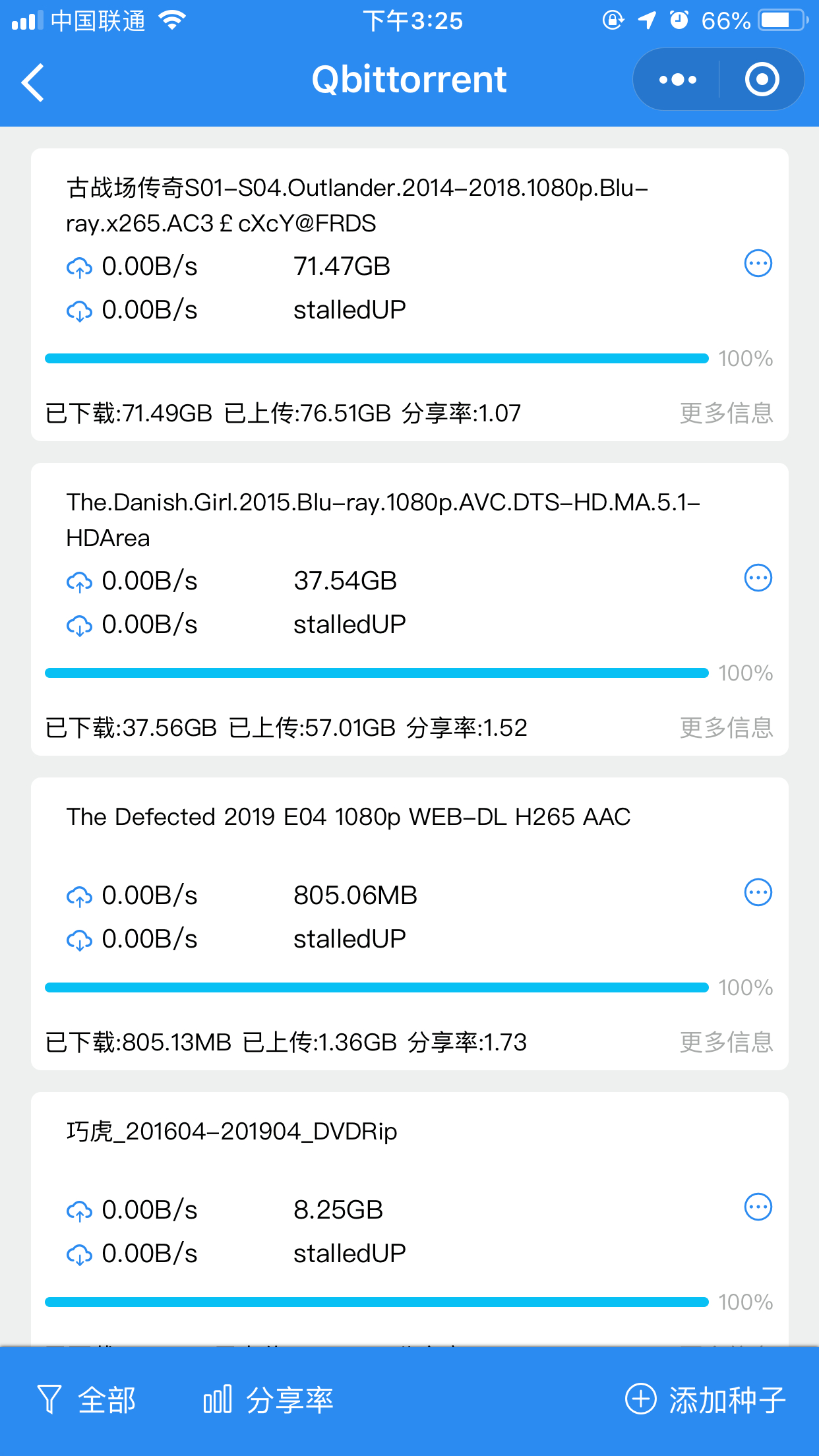Add a new torrent with 添加种子

tap(706, 1400)
